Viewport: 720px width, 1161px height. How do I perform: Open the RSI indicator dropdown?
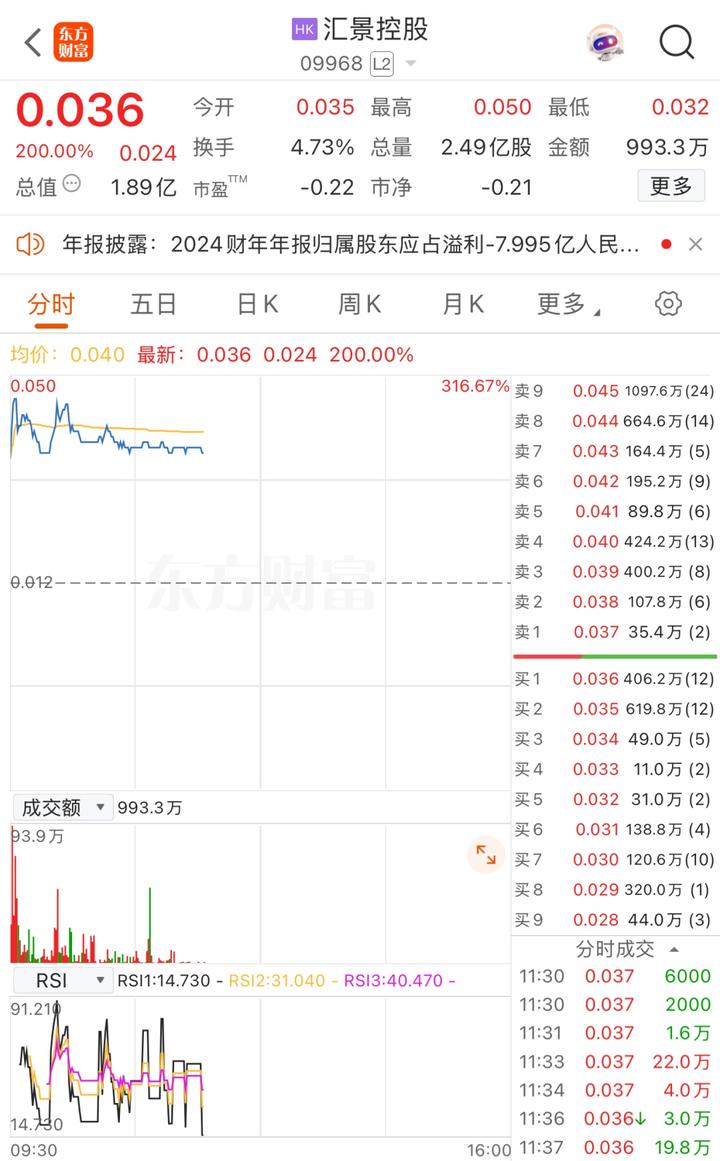pyautogui.click(x=63, y=980)
